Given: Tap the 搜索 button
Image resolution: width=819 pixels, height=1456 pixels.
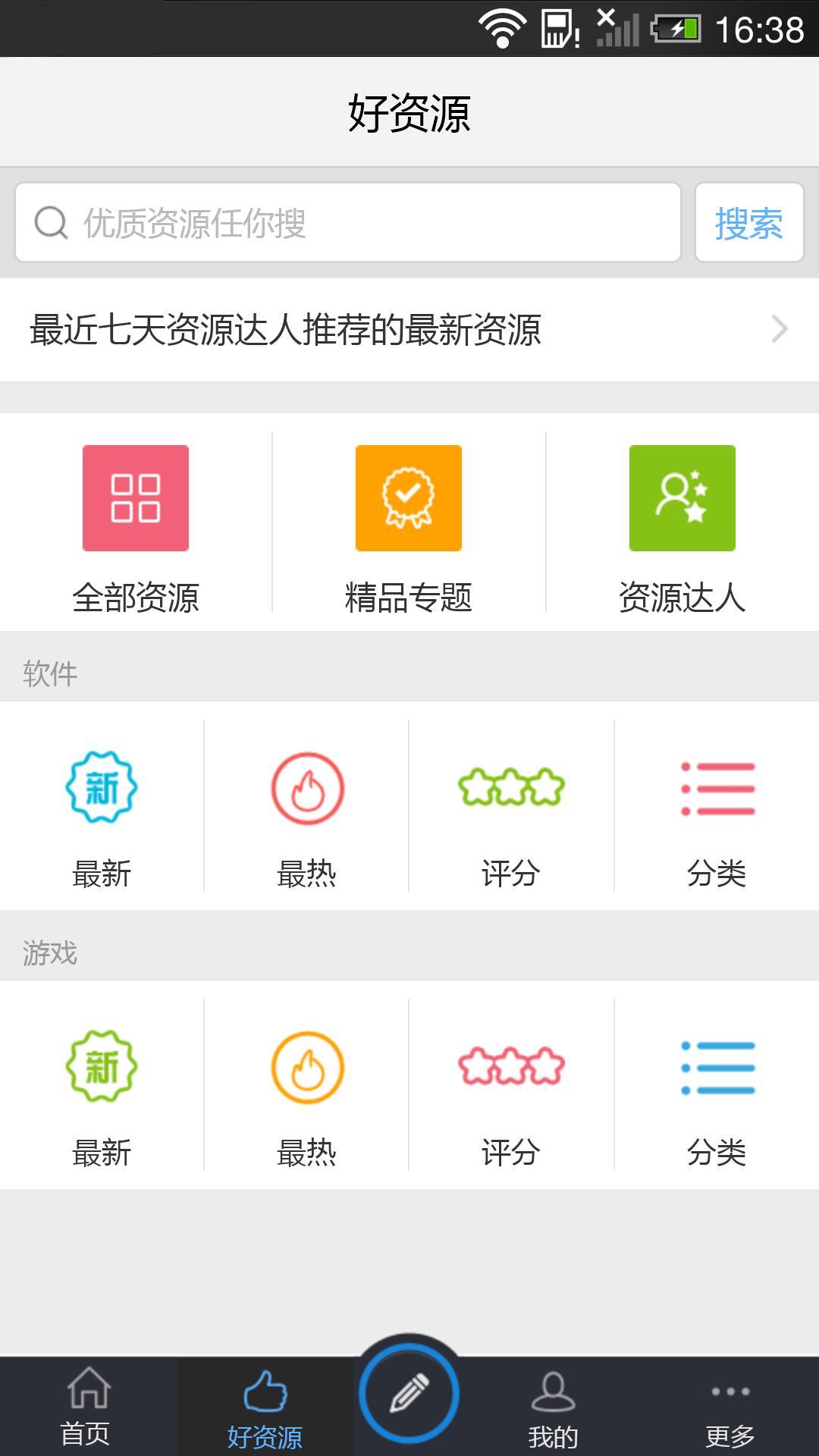Looking at the screenshot, I should pyautogui.click(x=748, y=223).
